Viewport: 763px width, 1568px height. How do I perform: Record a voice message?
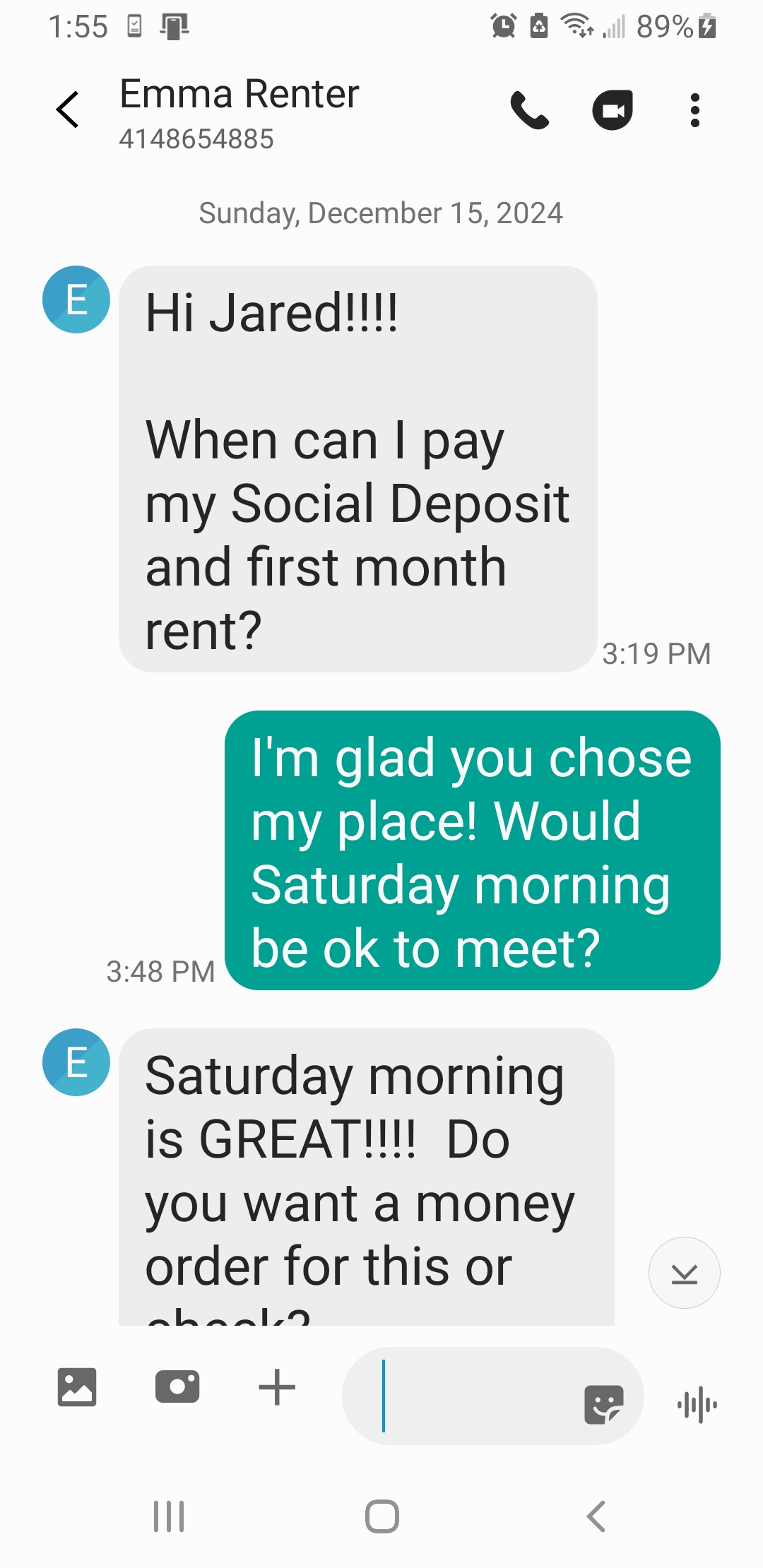pyautogui.click(x=697, y=1405)
